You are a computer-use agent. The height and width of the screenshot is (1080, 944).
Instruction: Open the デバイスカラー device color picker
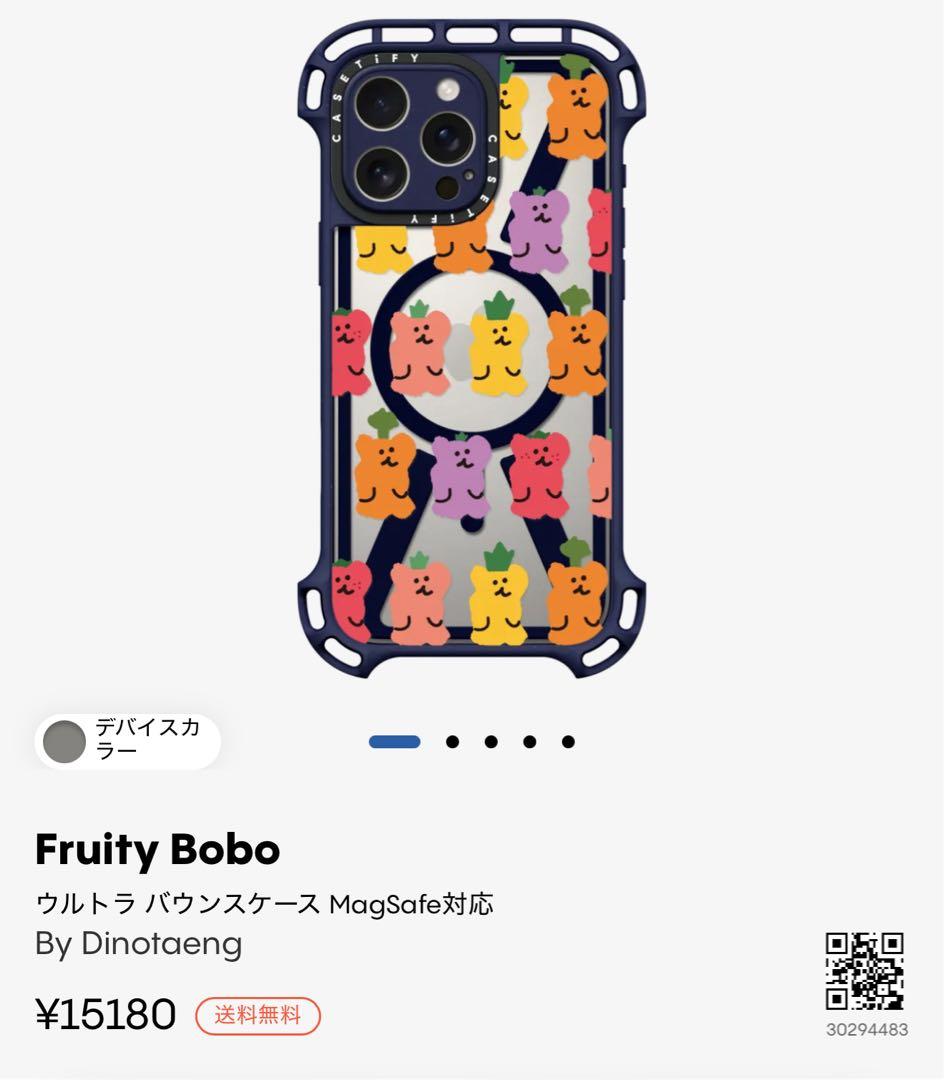click(x=127, y=741)
